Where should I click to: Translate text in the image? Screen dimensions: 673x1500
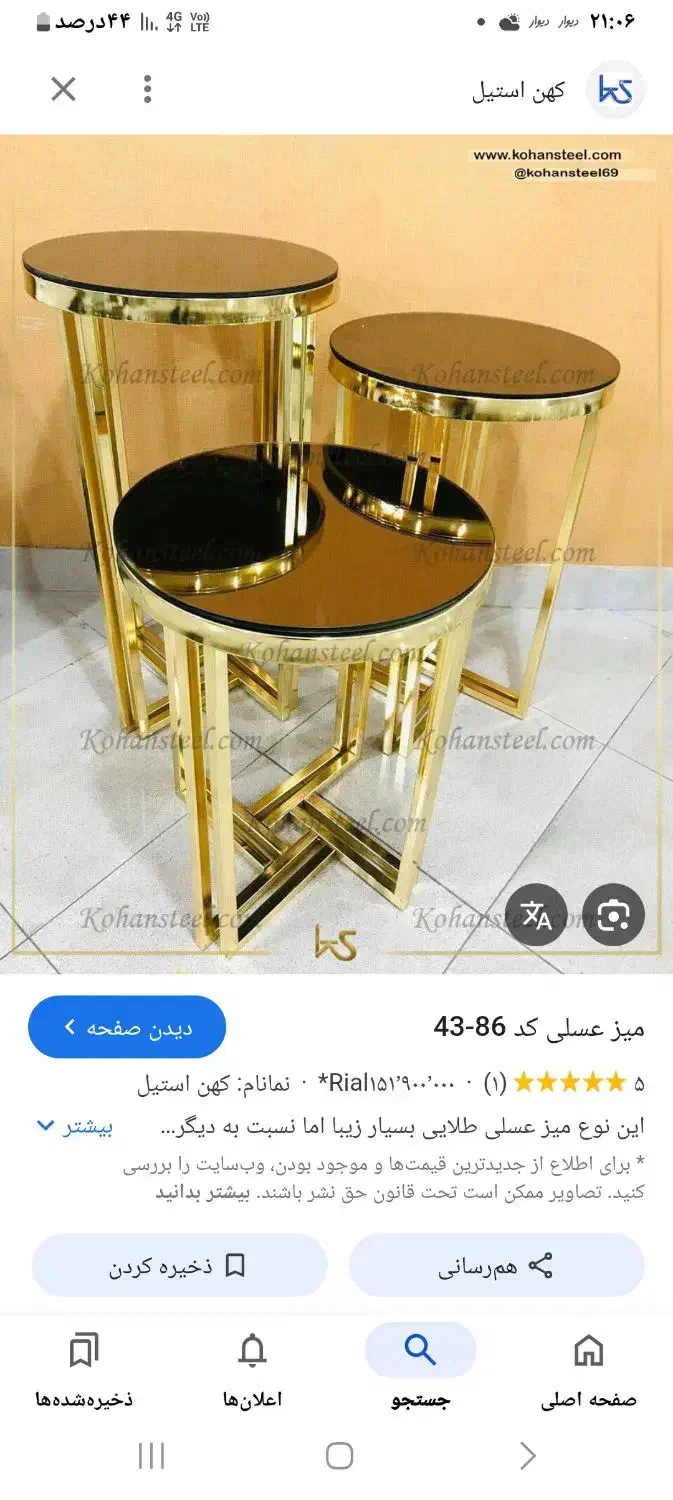536,915
